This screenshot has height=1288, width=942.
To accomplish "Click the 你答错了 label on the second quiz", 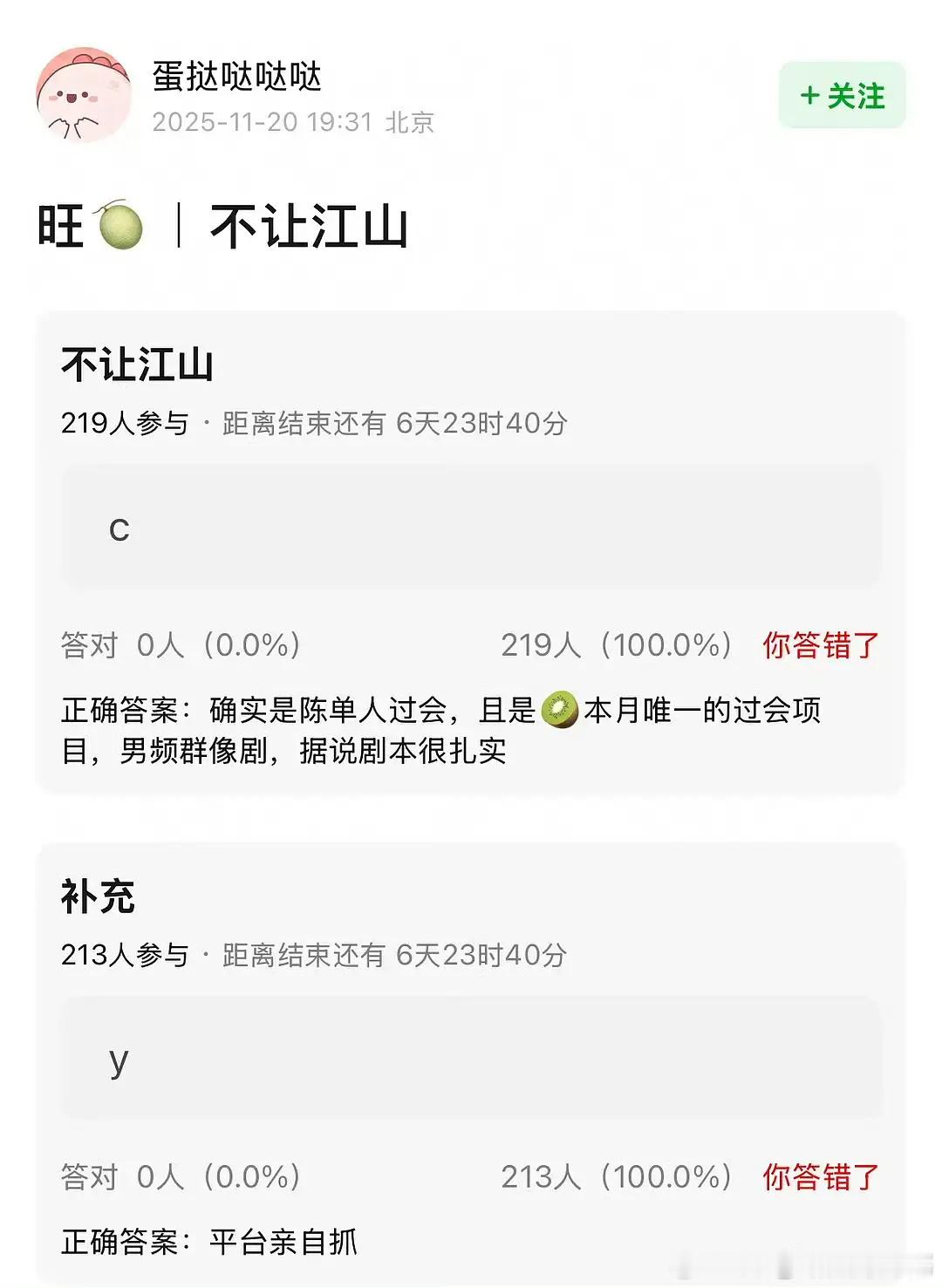I will [820, 1176].
